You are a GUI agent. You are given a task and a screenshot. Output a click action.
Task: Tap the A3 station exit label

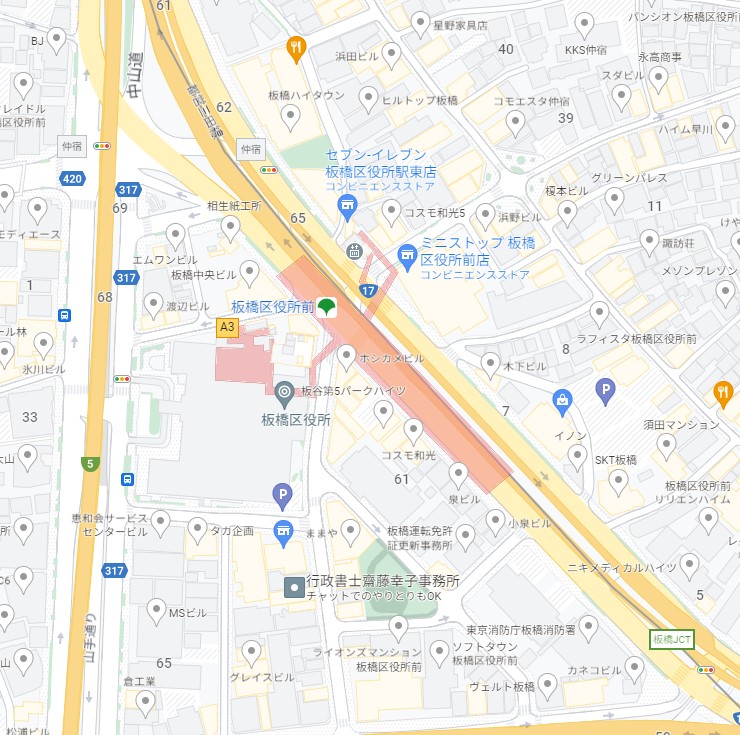[227, 326]
